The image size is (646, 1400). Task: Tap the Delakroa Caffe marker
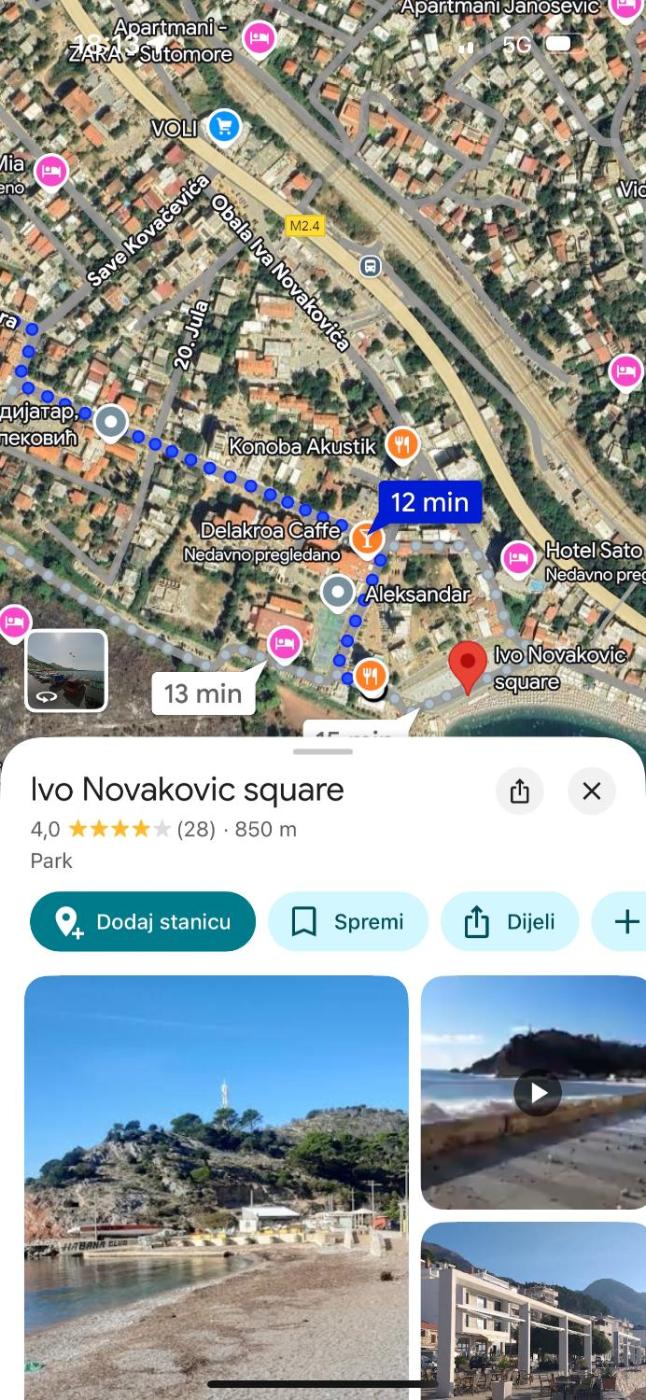[x=368, y=539]
